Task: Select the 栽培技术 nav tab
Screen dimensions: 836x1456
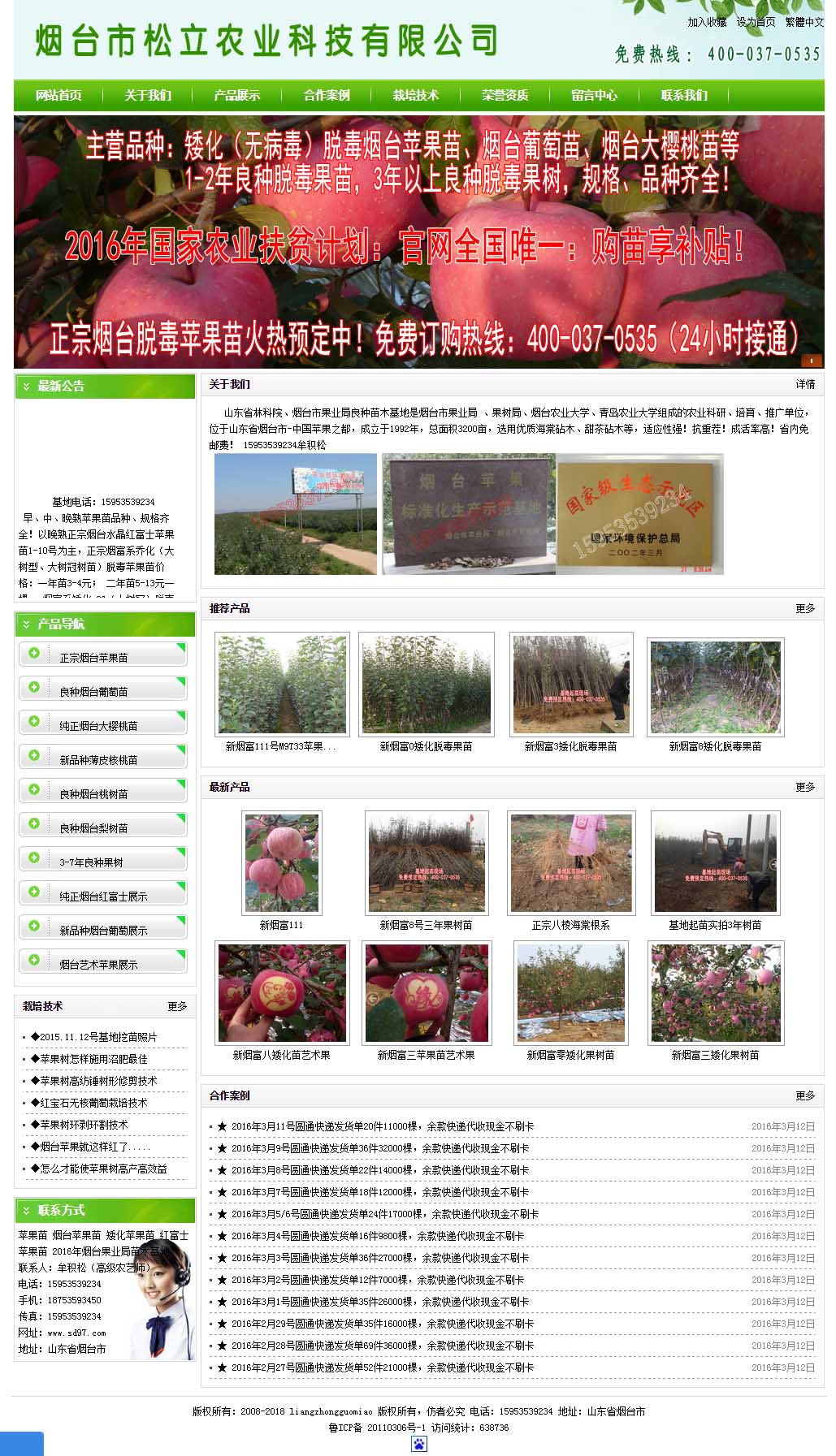Action: click(x=416, y=96)
